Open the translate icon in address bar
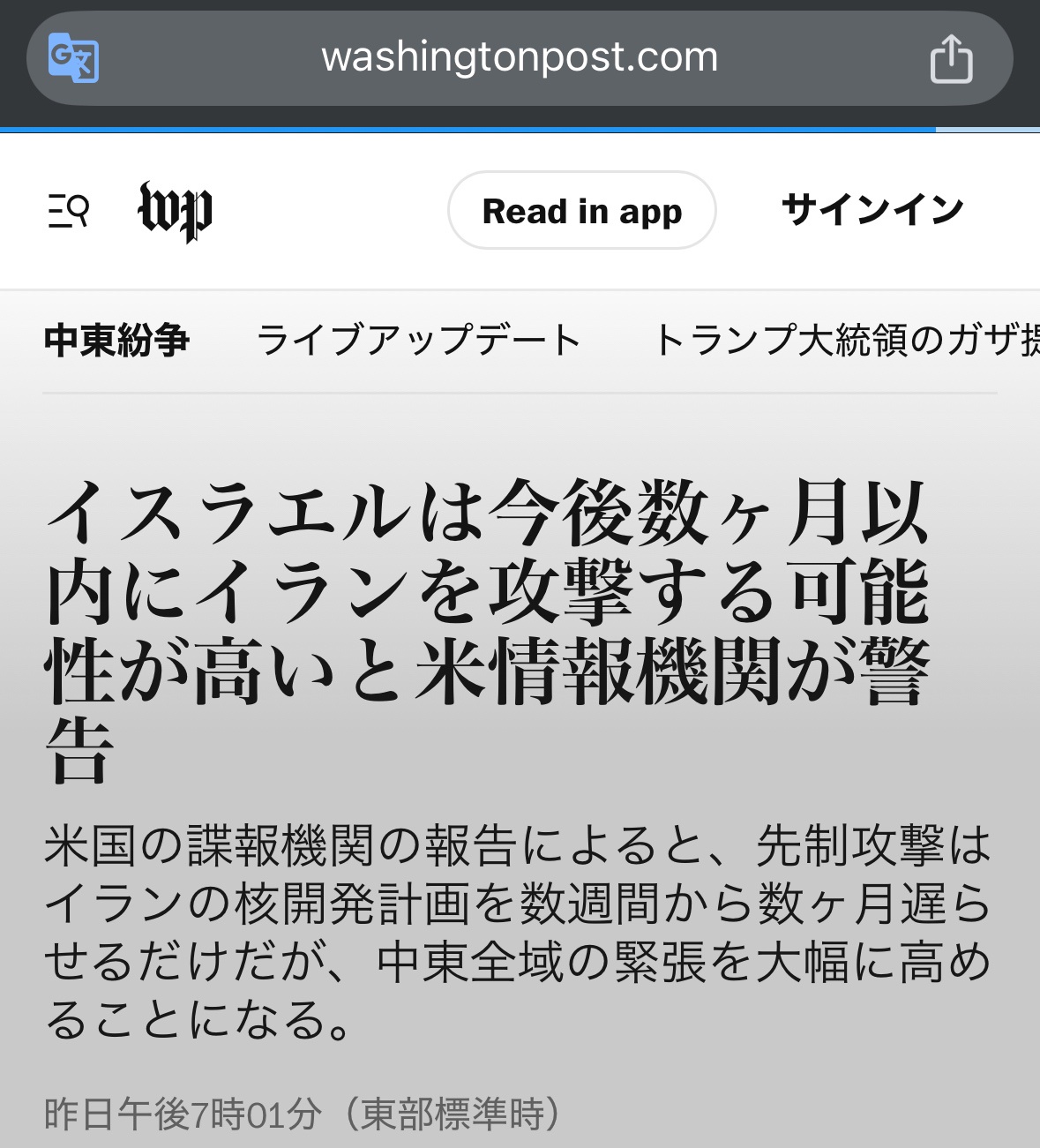The height and width of the screenshot is (1148, 1040). click(x=73, y=58)
